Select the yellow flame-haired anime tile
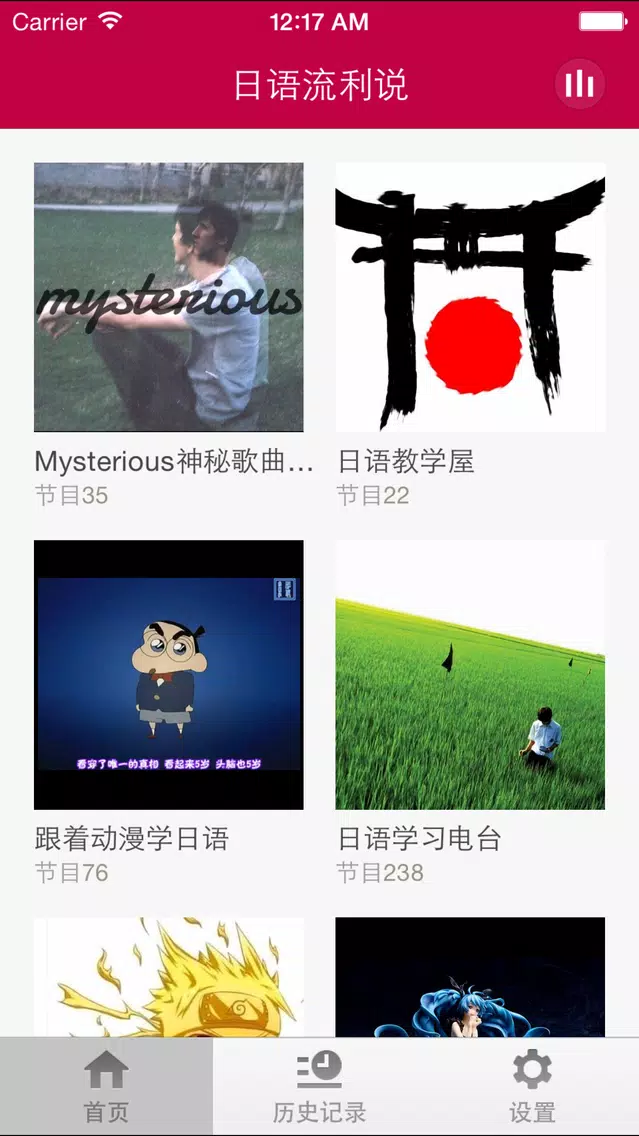This screenshot has width=639, height=1136. pos(169,977)
